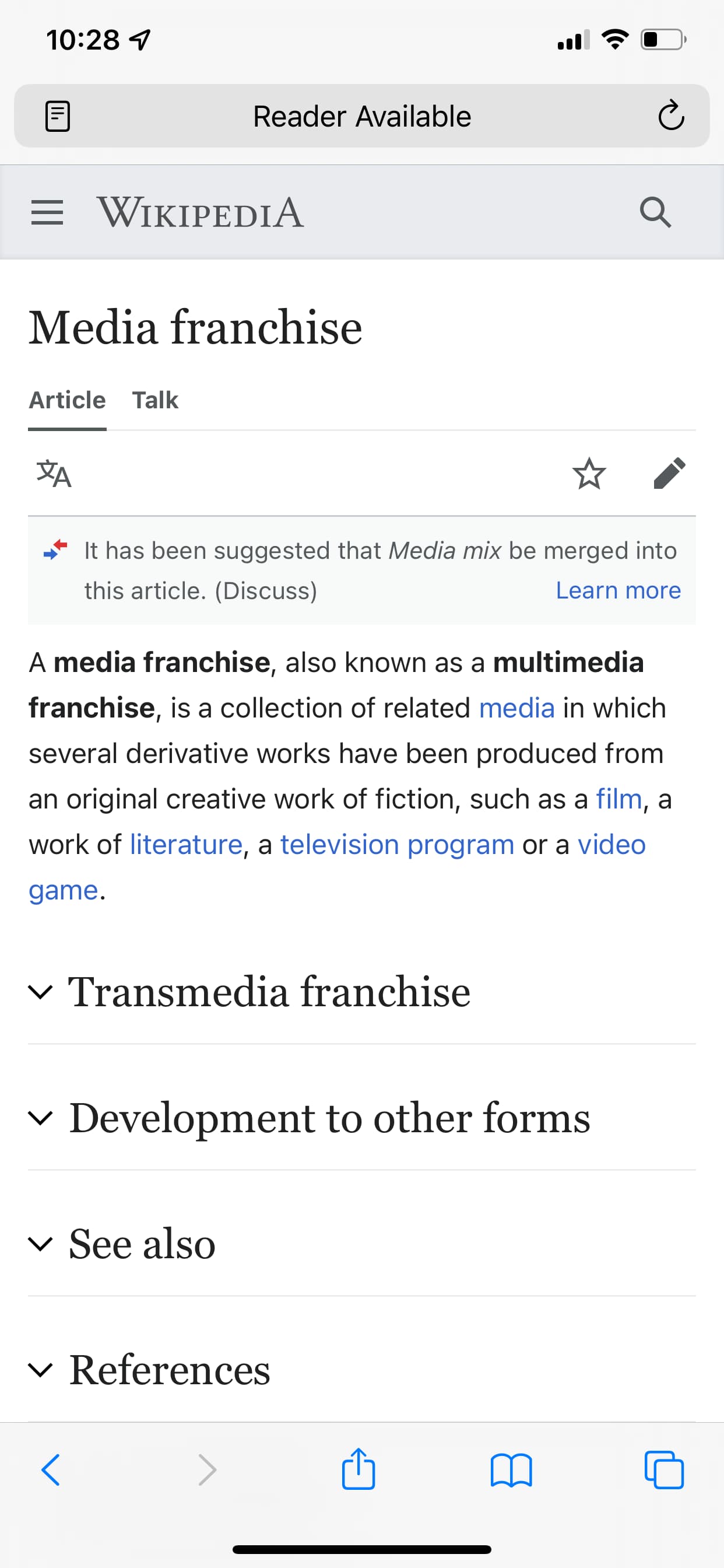Tap Learn more on merge notice
Screen dimensions: 724x1568
point(618,590)
